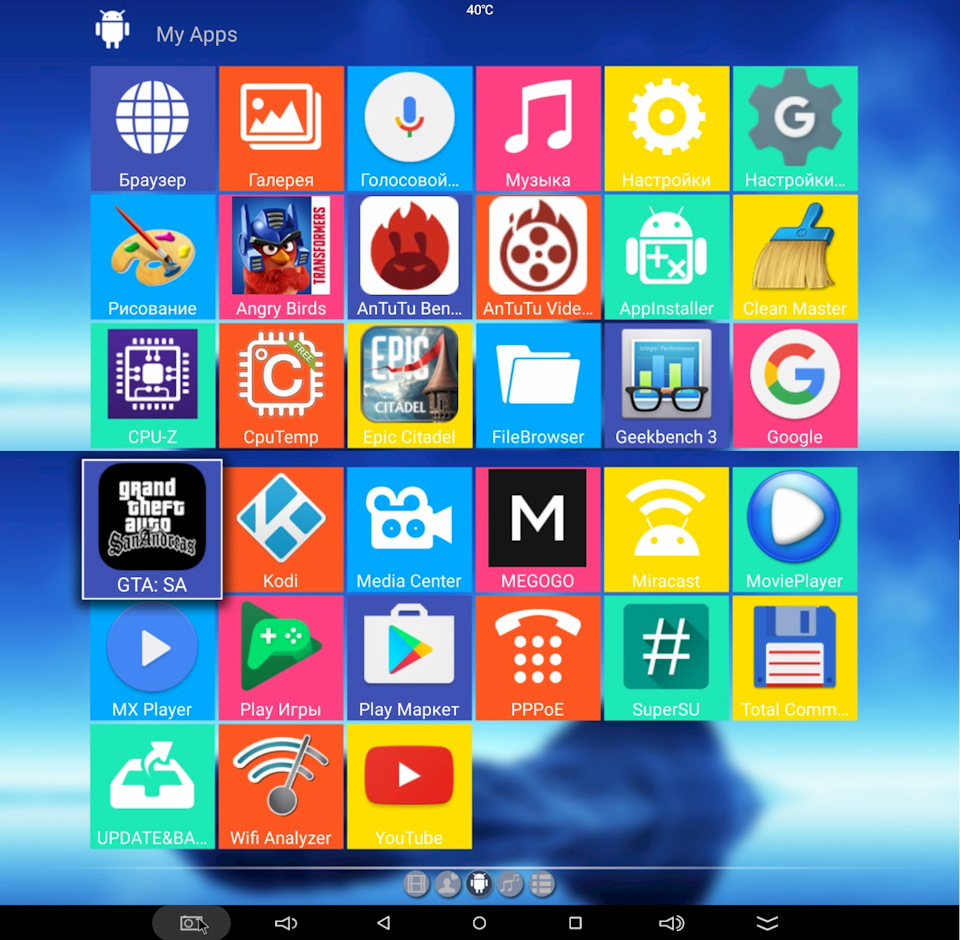Lower the volume from the navigation bar

point(286,923)
